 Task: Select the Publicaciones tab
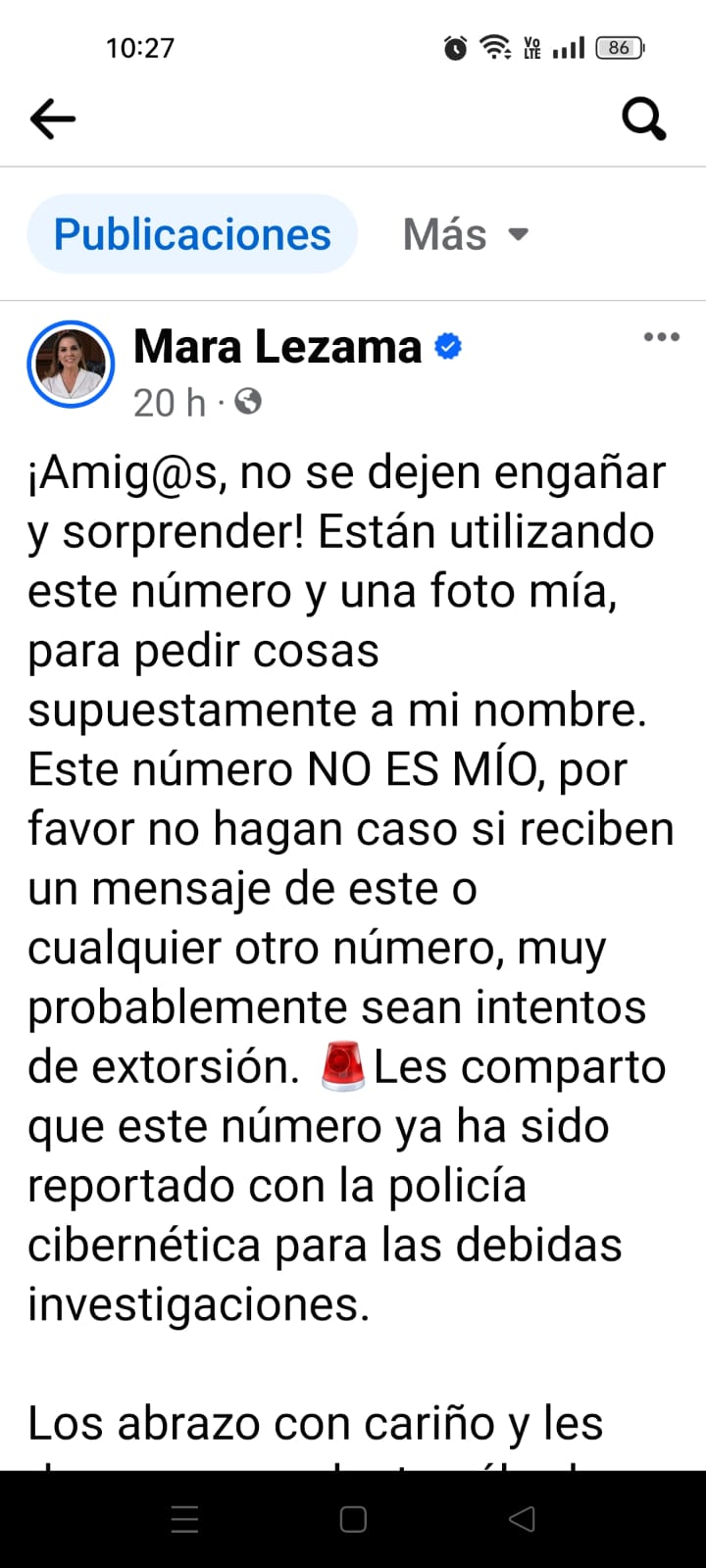pyautogui.click(x=192, y=234)
